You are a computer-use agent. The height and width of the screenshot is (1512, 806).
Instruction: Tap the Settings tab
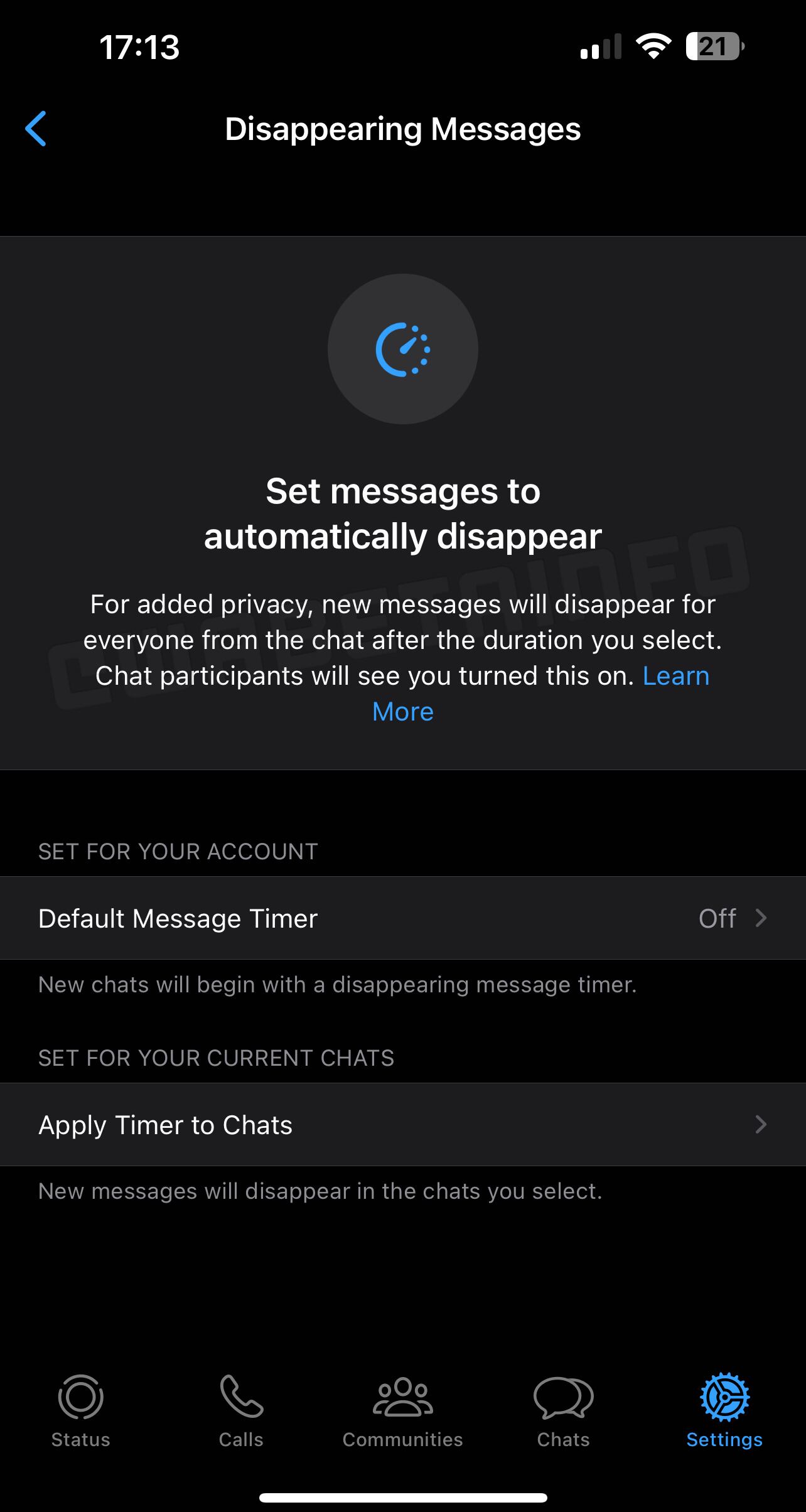click(724, 1408)
